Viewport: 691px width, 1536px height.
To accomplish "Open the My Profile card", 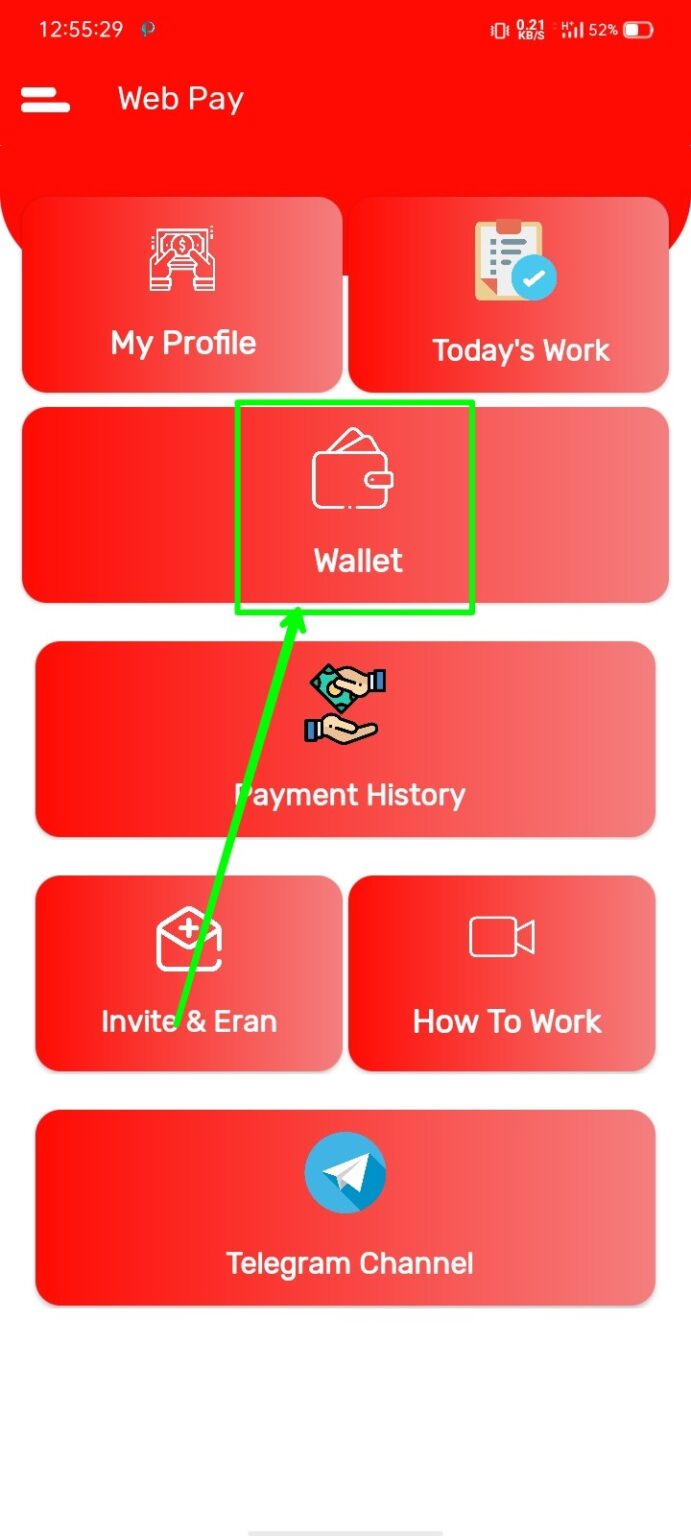I will point(182,295).
